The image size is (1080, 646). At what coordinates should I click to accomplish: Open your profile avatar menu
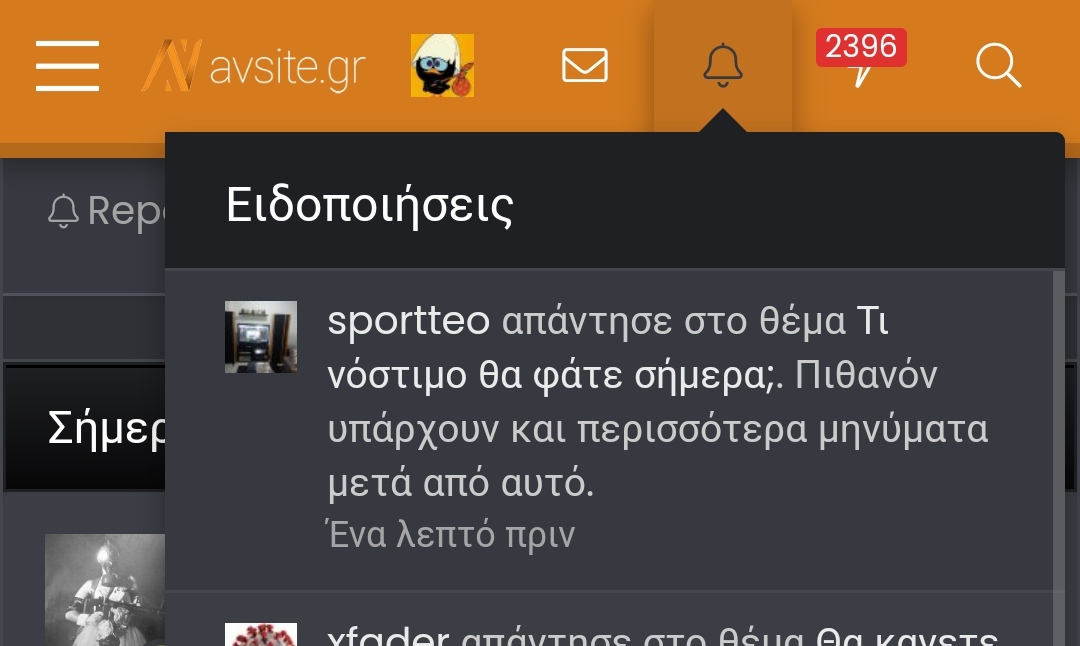point(442,66)
